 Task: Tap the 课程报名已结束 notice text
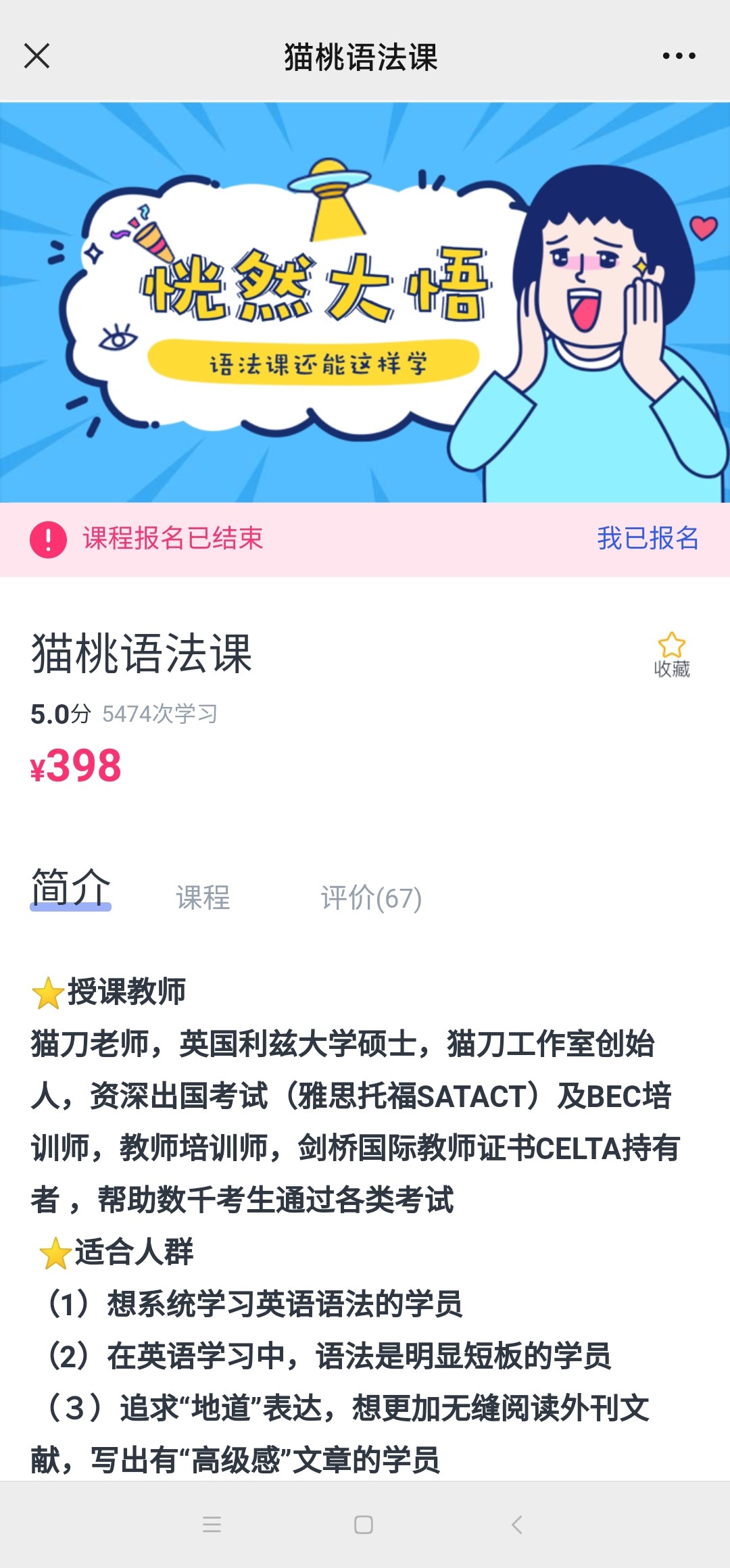click(x=172, y=539)
